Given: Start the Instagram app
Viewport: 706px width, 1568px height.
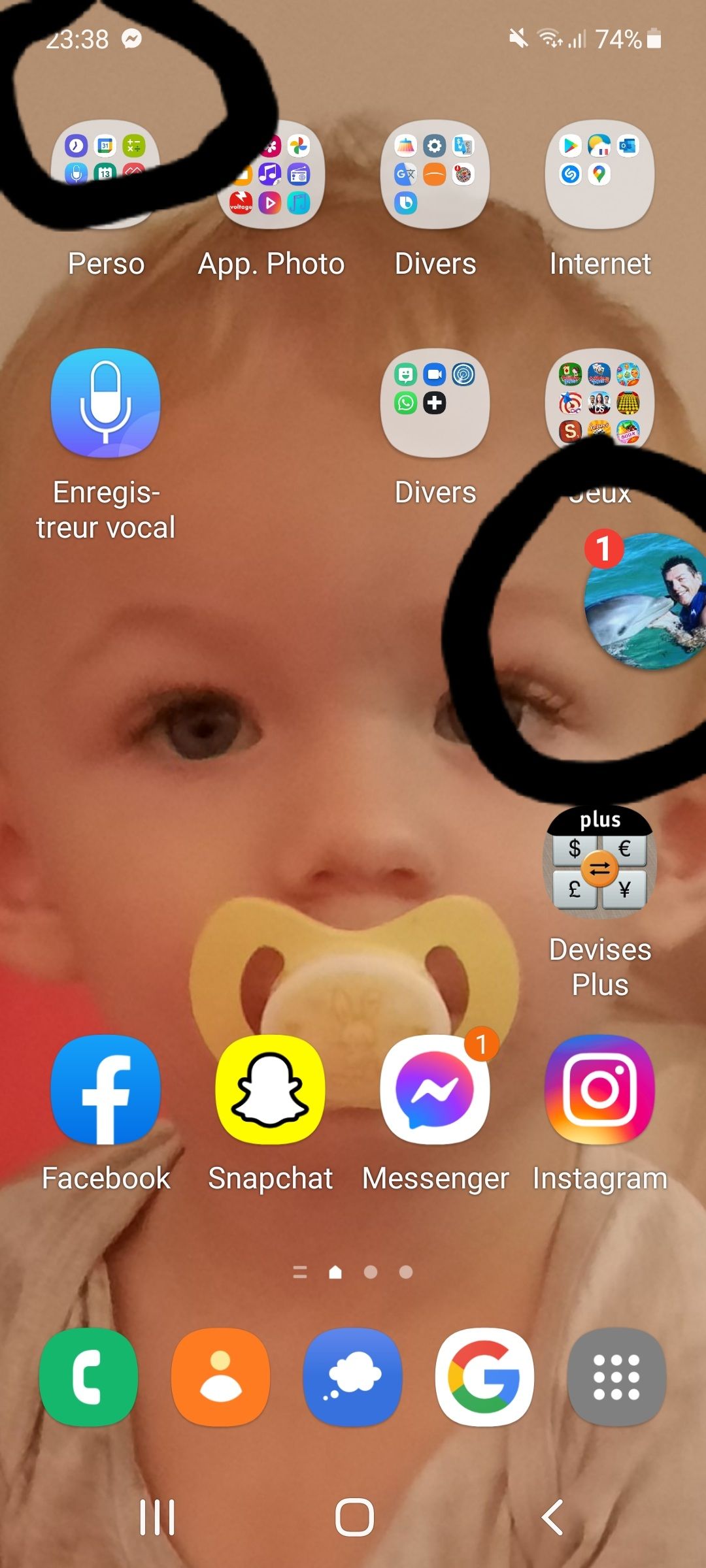Looking at the screenshot, I should pos(599,1090).
